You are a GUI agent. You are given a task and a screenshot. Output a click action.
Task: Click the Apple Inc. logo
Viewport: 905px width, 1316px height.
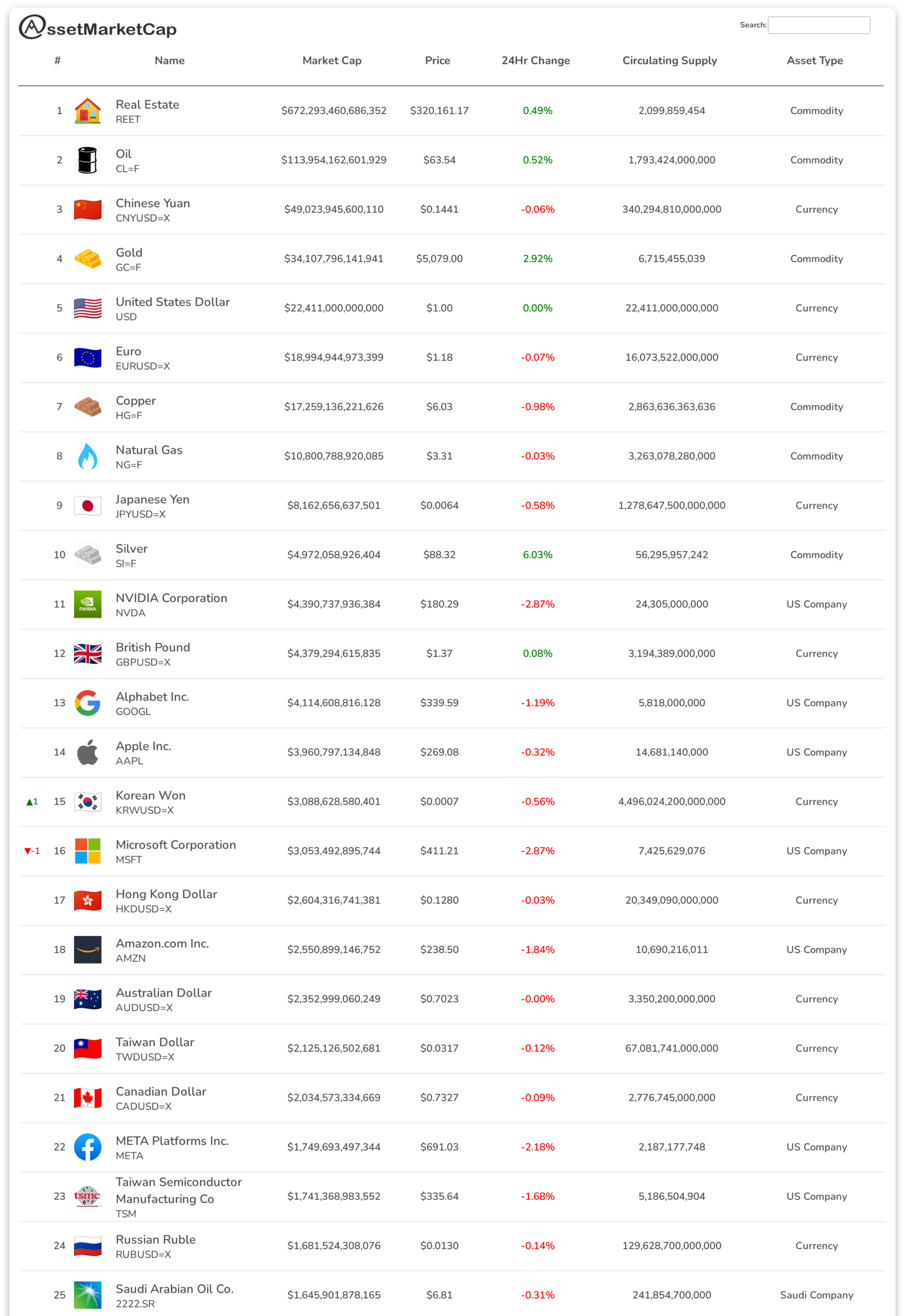[x=87, y=752]
